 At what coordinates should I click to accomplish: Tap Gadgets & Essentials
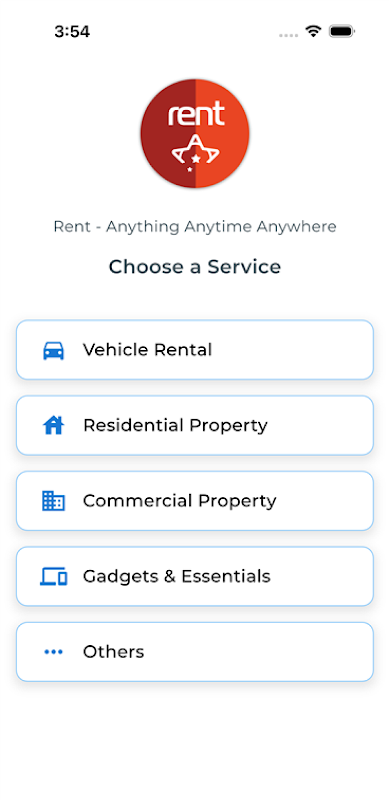coord(194,577)
